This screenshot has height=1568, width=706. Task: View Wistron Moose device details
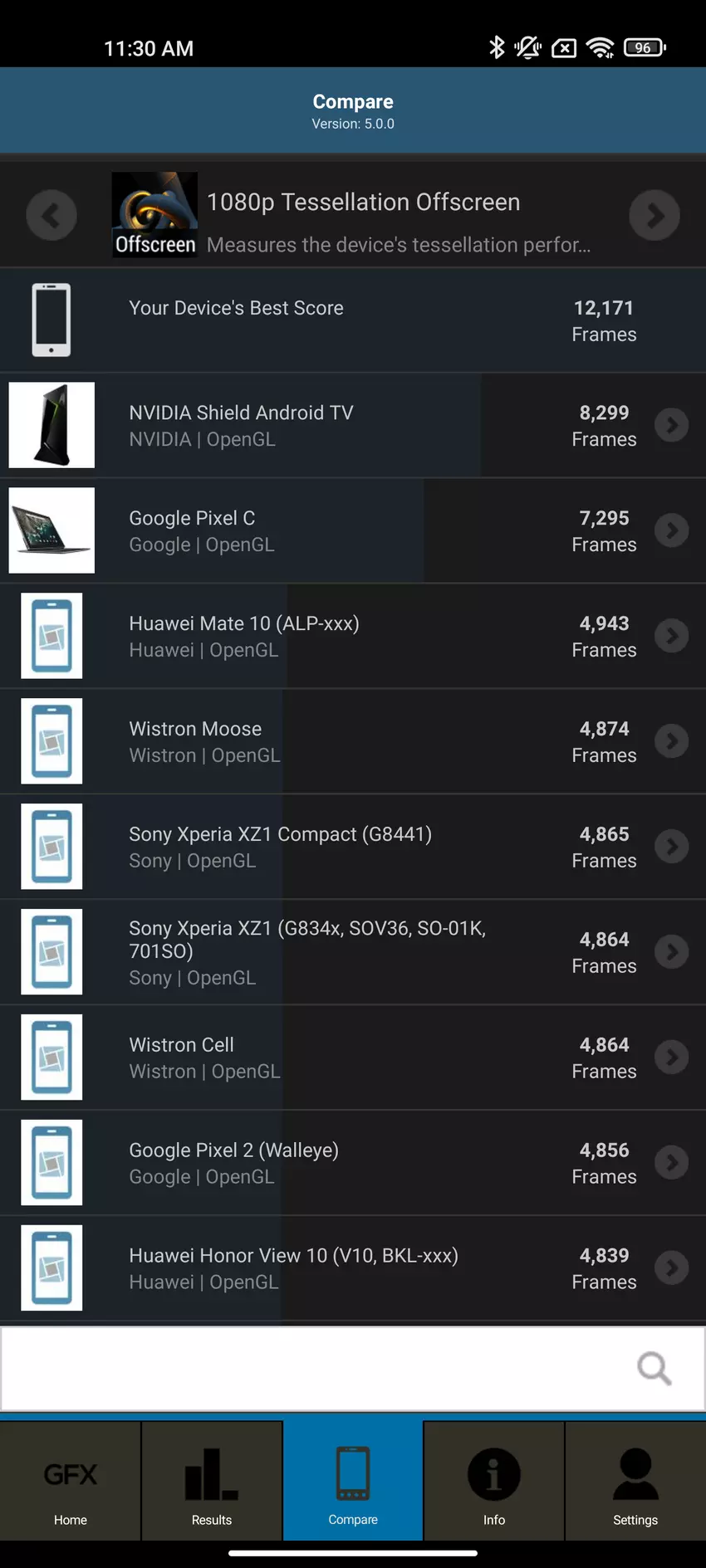pyautogui.click(x=353, y=741)
